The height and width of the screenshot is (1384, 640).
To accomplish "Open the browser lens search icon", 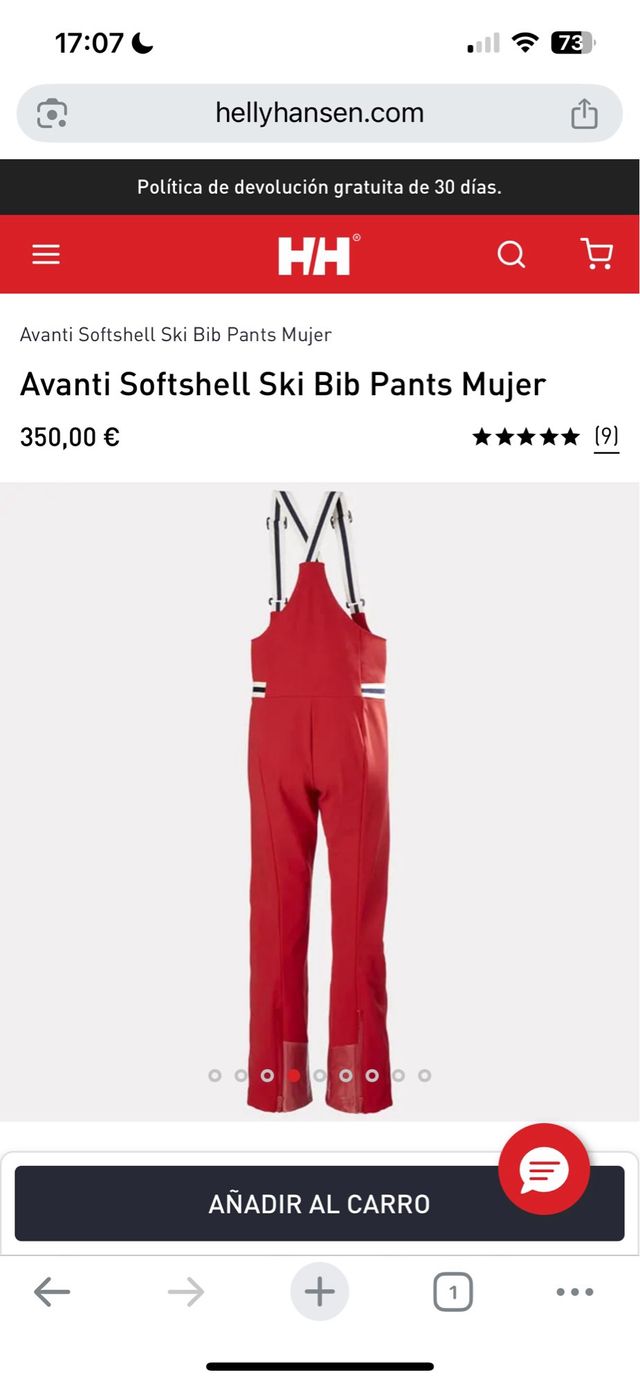I will pyautogui.click(x=52, y=113).
